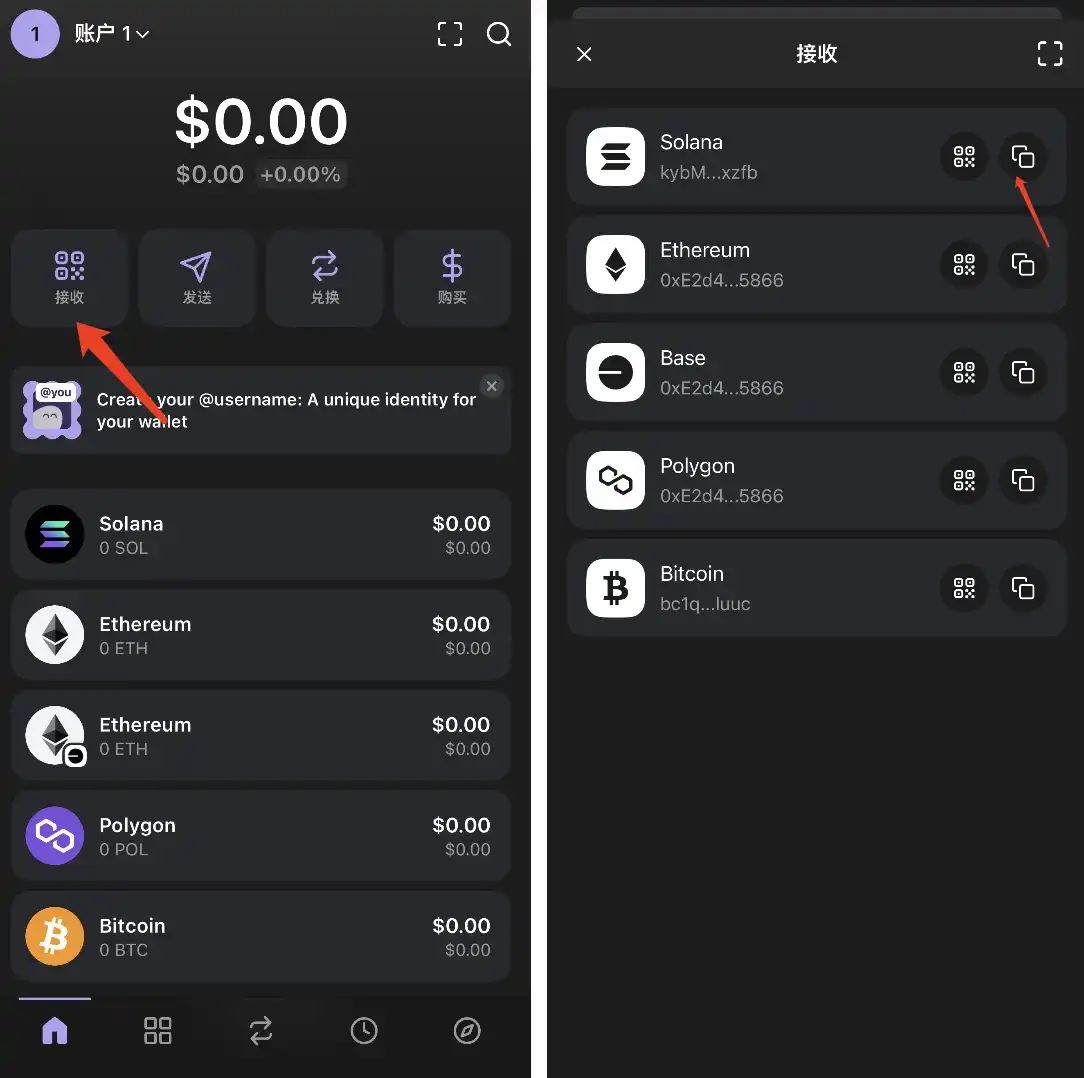The width and height of the screenshot is (1084, 1078).
Task: Tap the 接收 receive button
Action: [69, 277]
